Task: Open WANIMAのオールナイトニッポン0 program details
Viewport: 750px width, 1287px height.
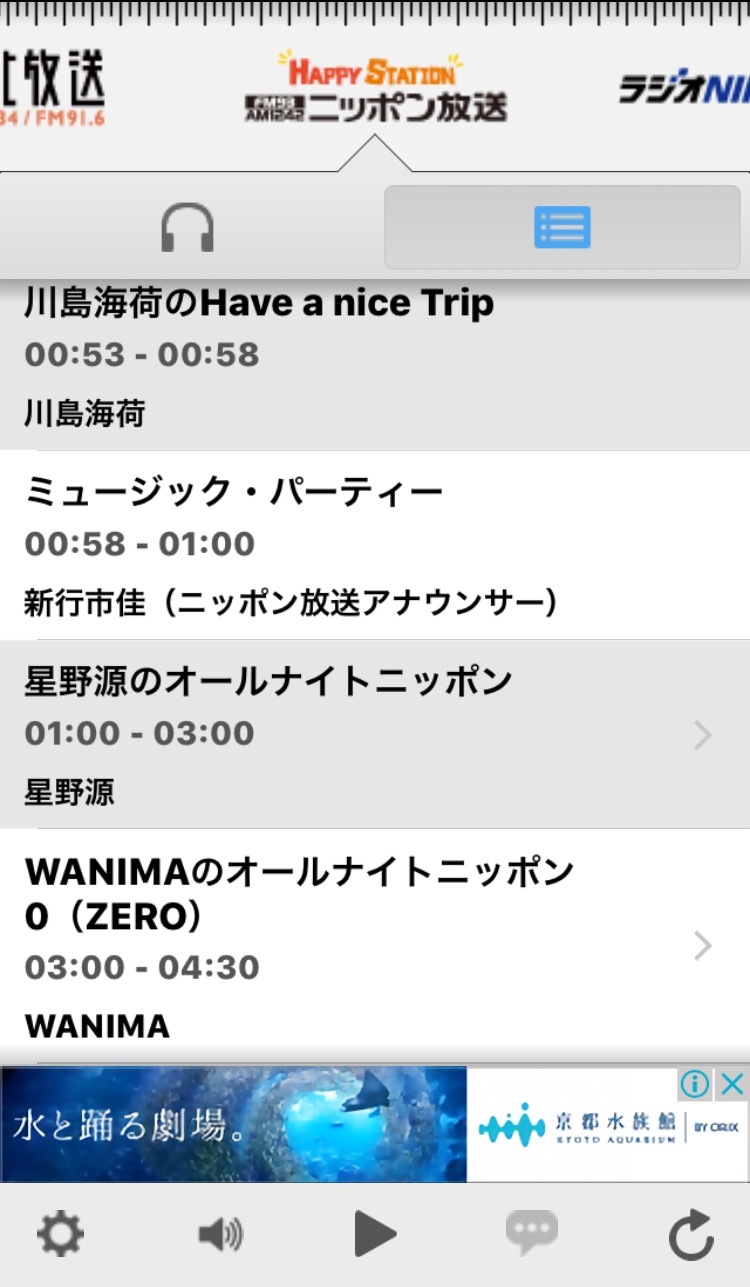Action: [374, 945]
